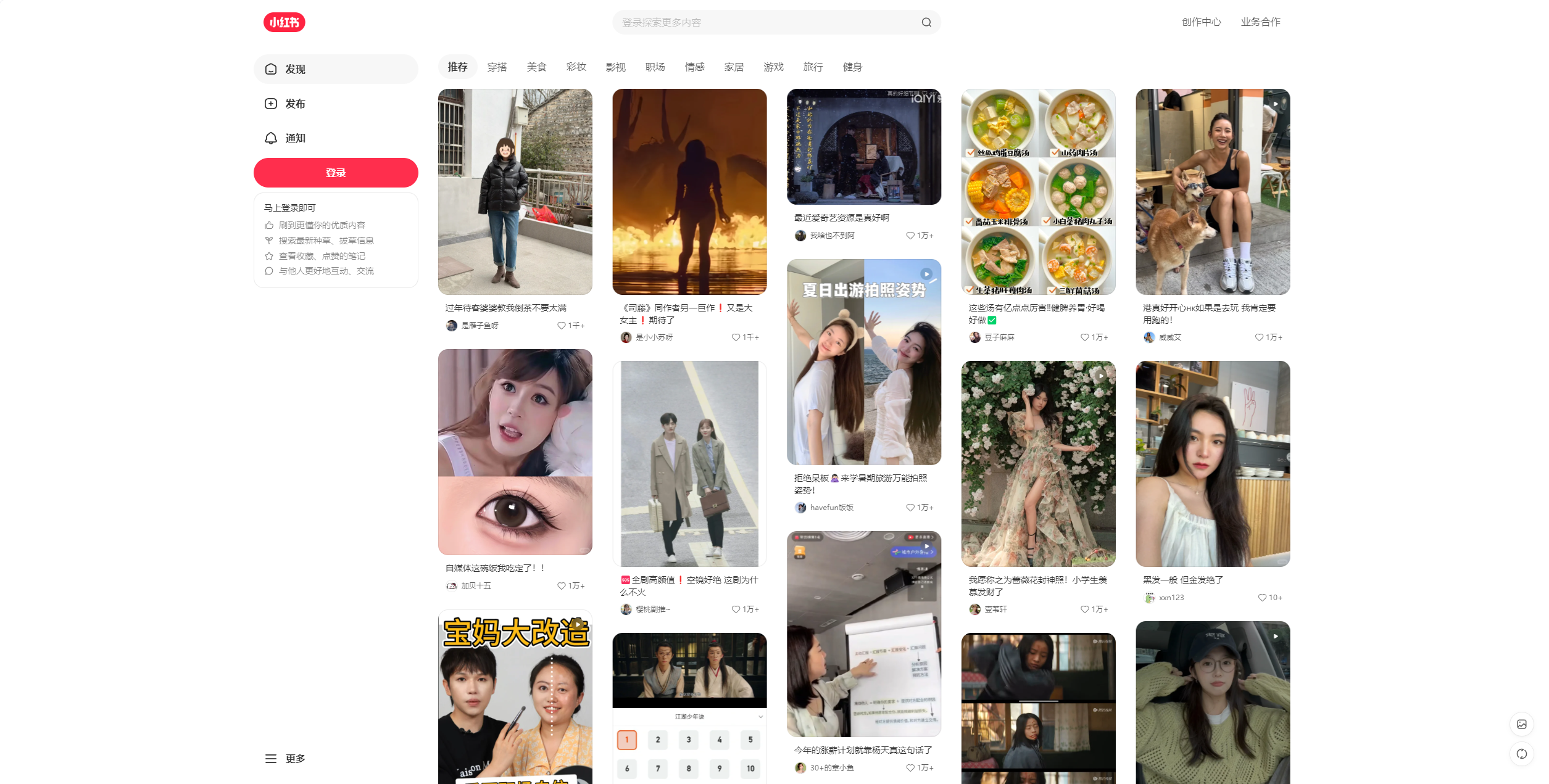Open 通知 in the sidebar
This screenshot has height=784, width=1549.
(x=294, y=138)
